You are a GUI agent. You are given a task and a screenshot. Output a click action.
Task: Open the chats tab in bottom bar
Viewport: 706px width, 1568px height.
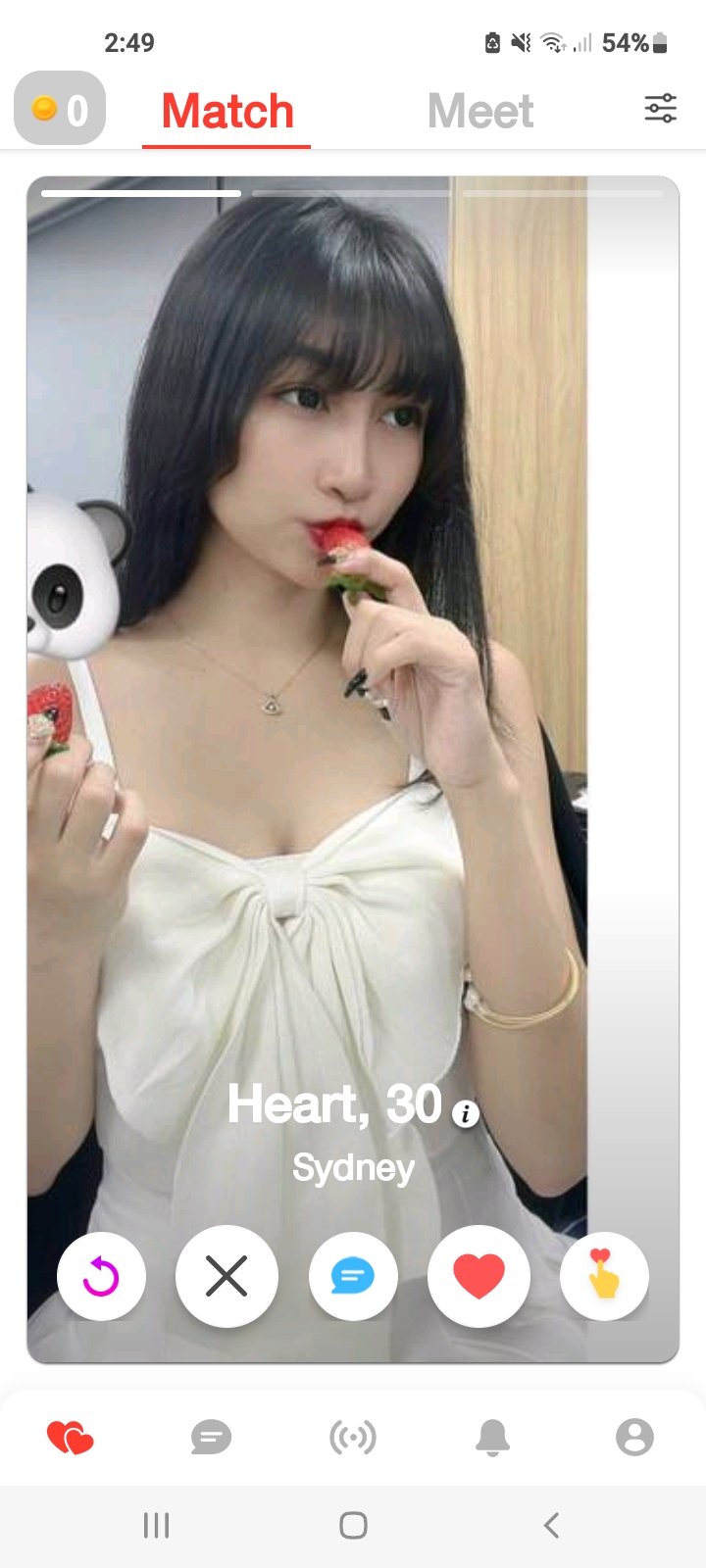(x=211, y=1438)
